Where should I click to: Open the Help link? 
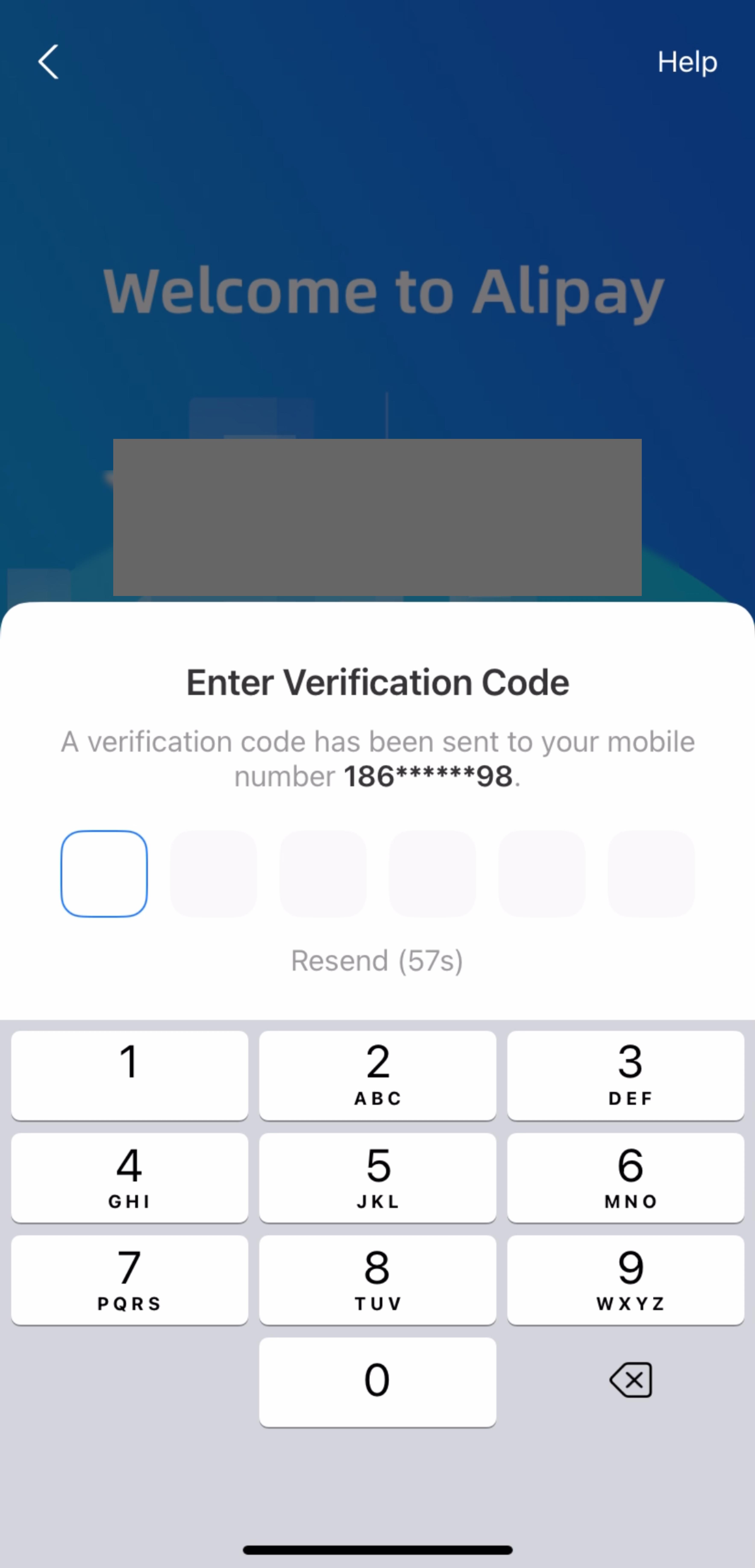point(687,62)
